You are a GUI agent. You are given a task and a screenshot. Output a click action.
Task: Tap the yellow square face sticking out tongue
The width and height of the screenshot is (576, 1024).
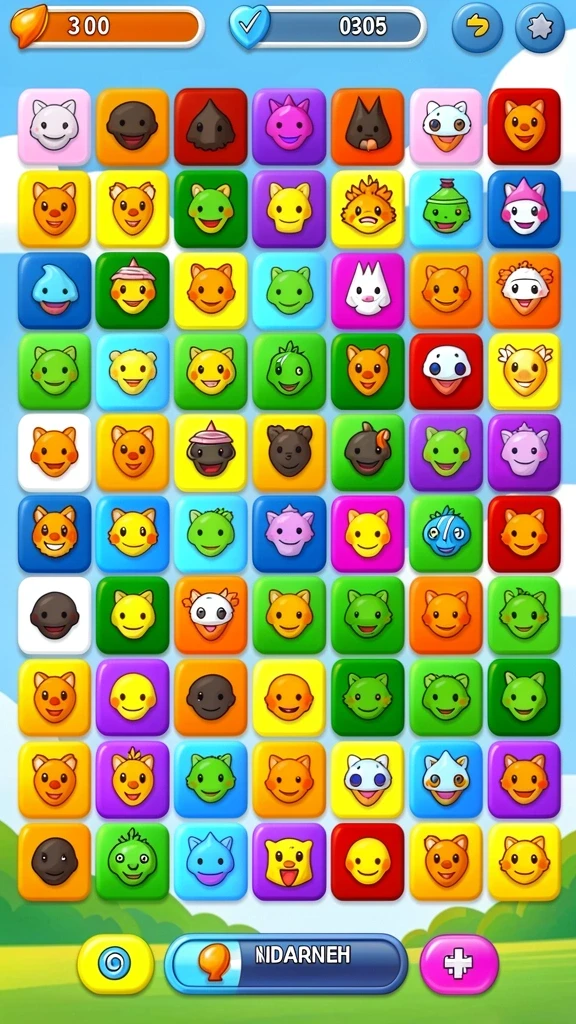pos(289,861)
